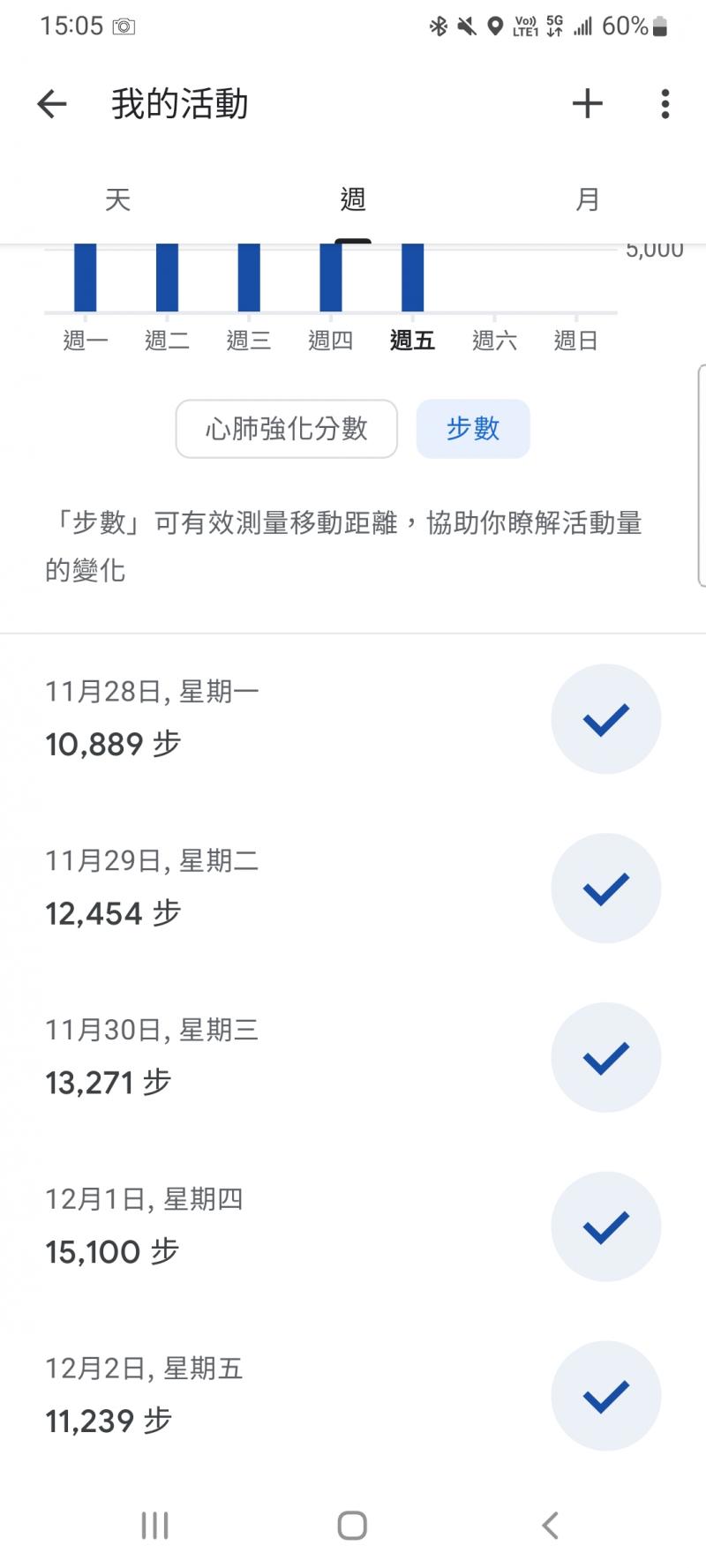Tap the 步數 chip
The height and width of the screenshot is (1568, 706).
click(x=473, y=429)
